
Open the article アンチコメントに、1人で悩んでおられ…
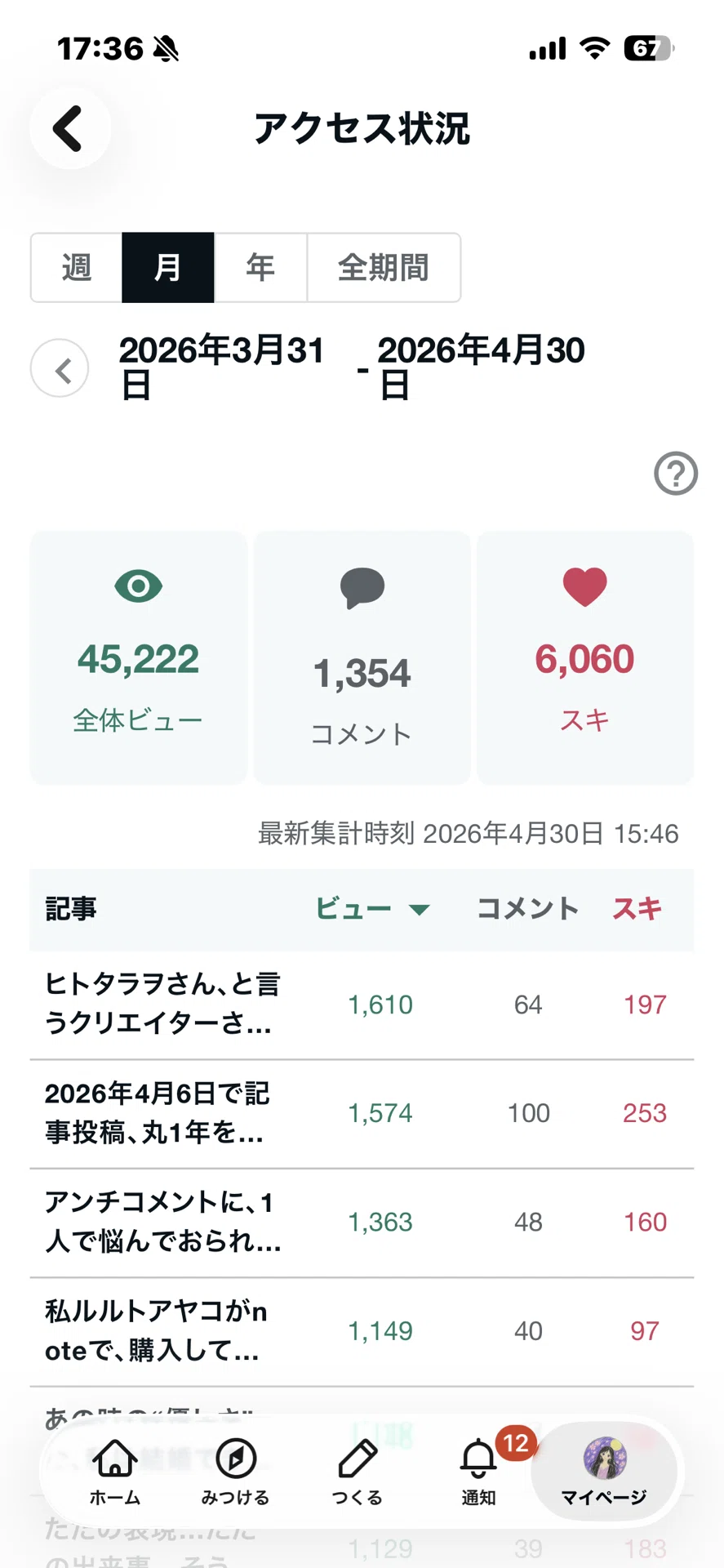click(362, 1223)
